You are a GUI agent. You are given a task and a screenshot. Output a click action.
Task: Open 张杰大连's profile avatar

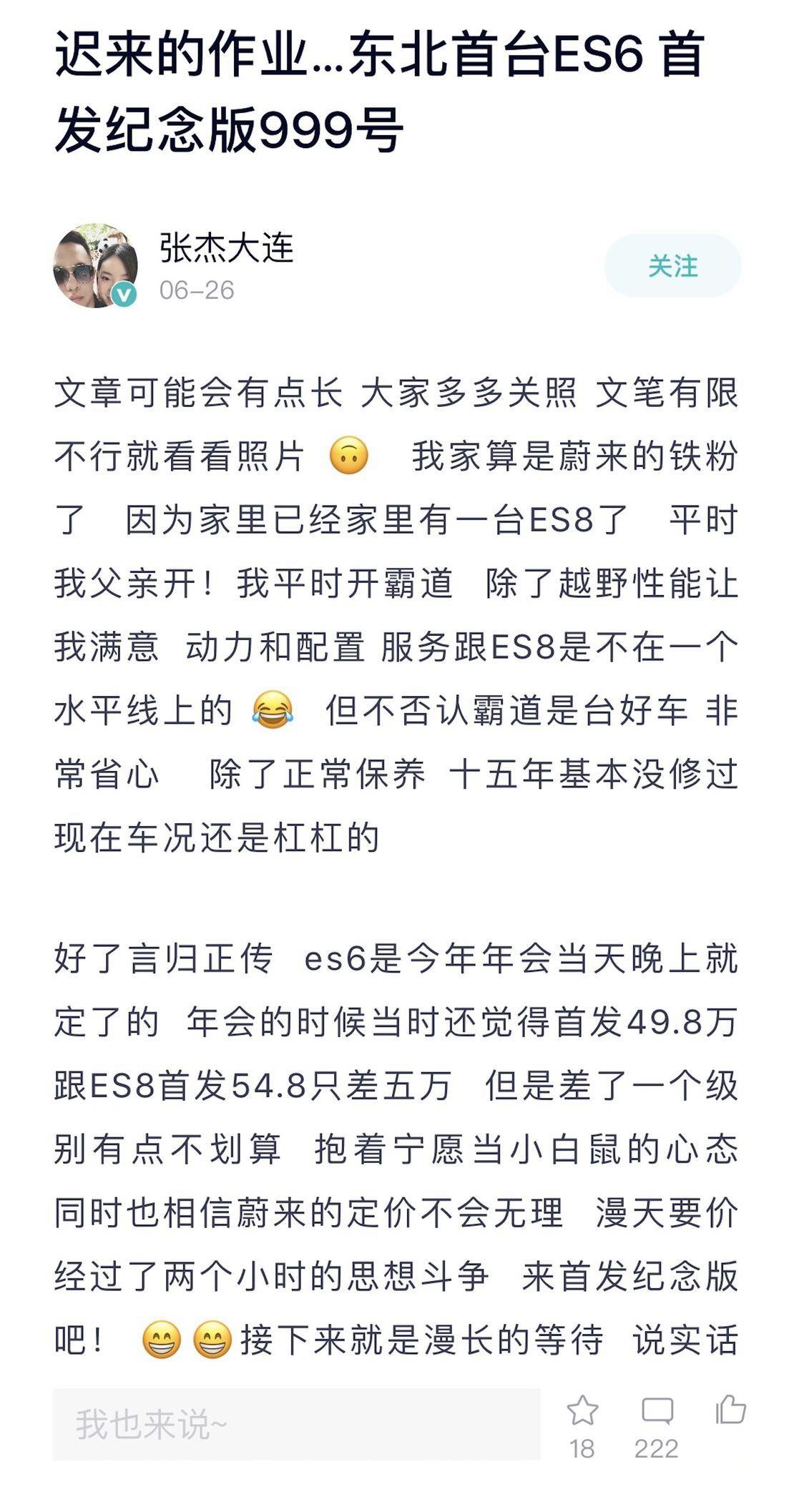[95, 266]
